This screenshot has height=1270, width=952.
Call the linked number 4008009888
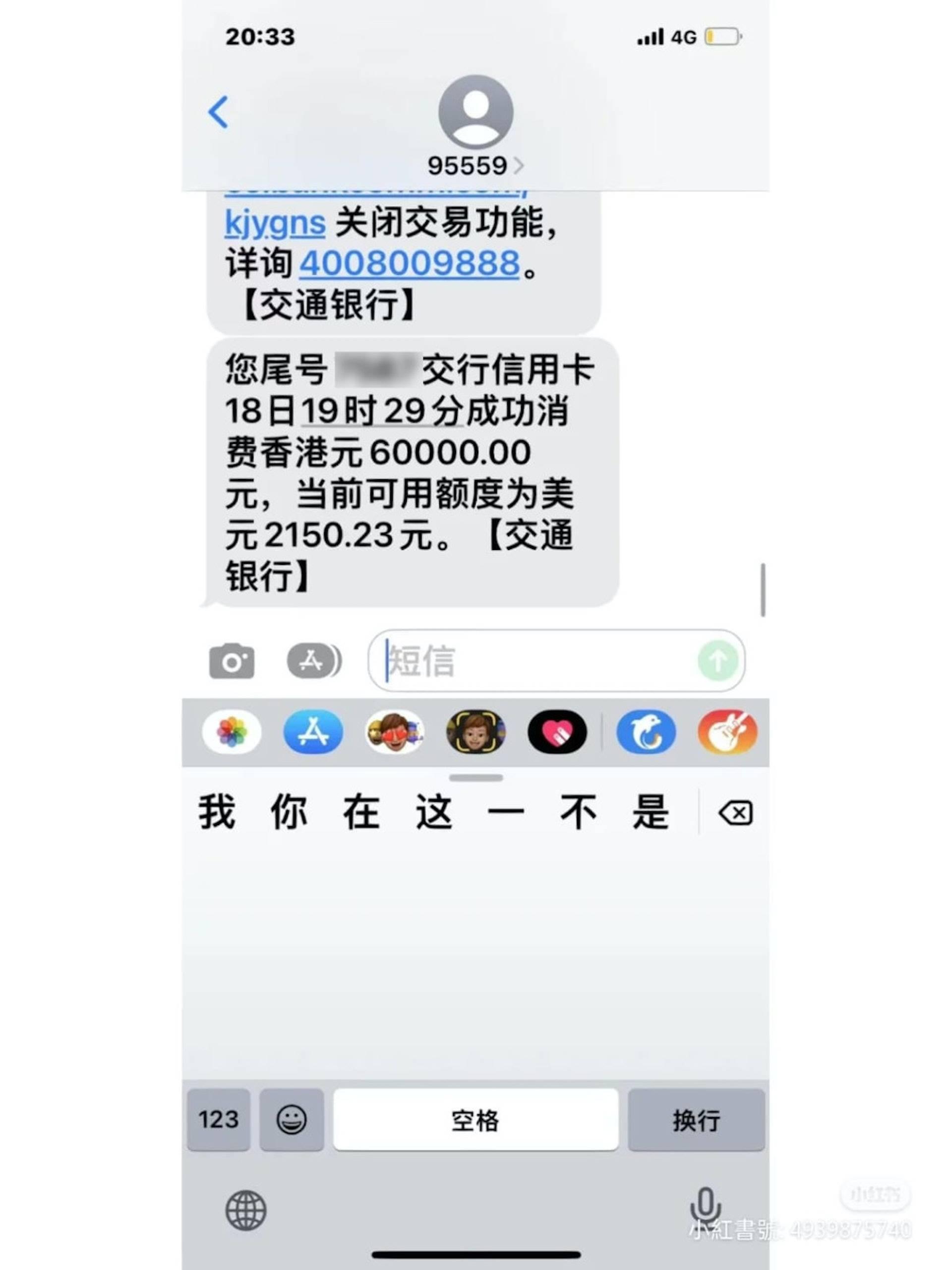(410, 263)
